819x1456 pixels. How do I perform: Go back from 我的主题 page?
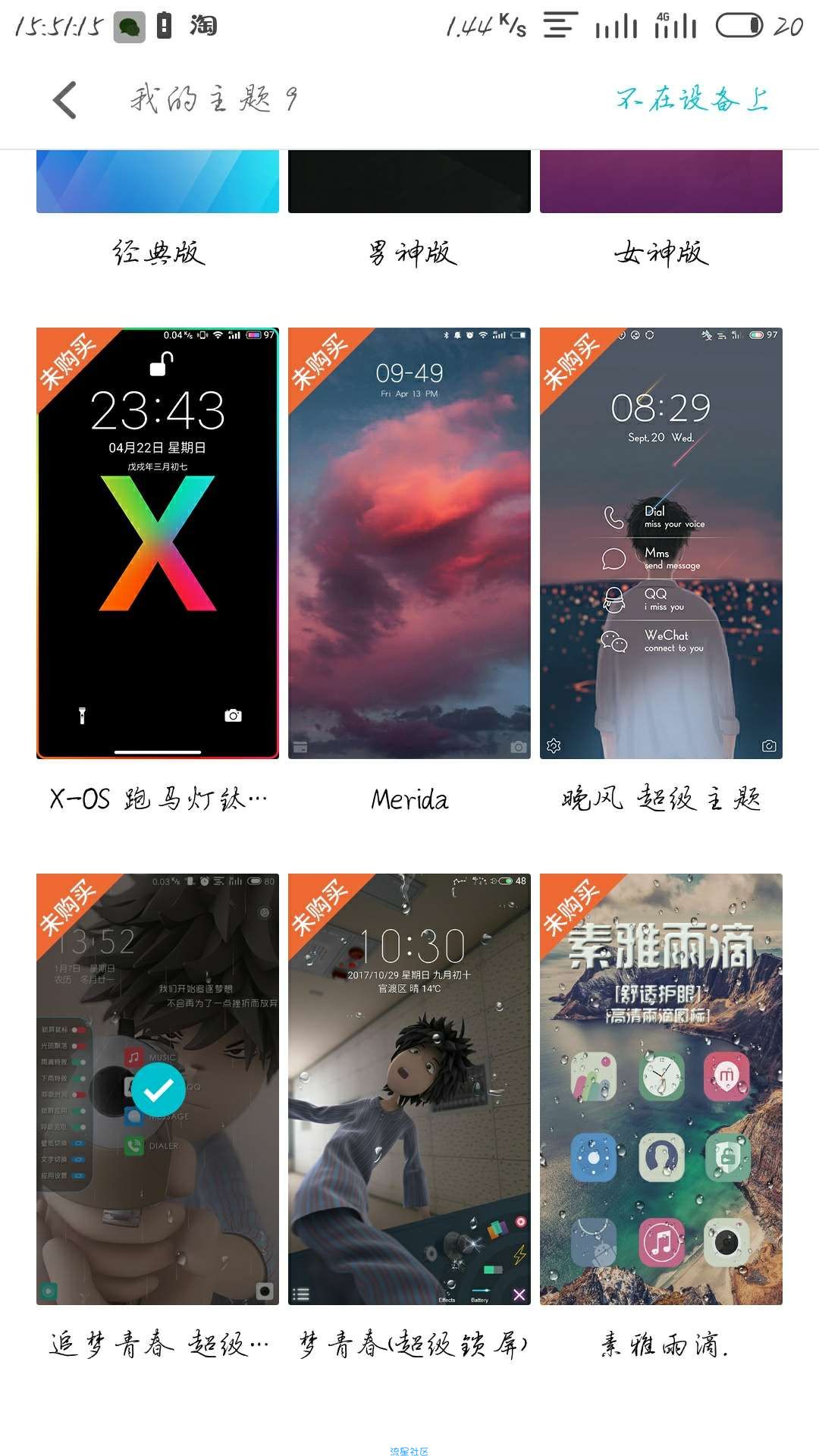click(x=65, y=100)
